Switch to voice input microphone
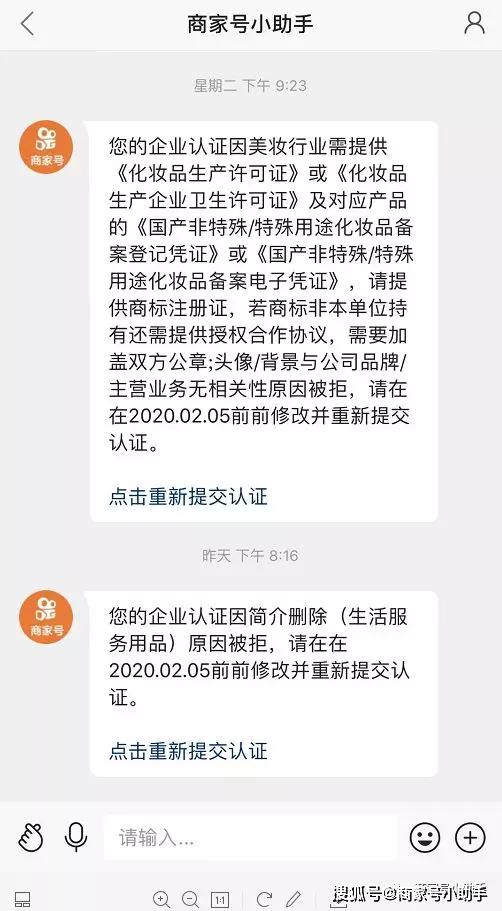The image size is (502, 911). point(76,837)
